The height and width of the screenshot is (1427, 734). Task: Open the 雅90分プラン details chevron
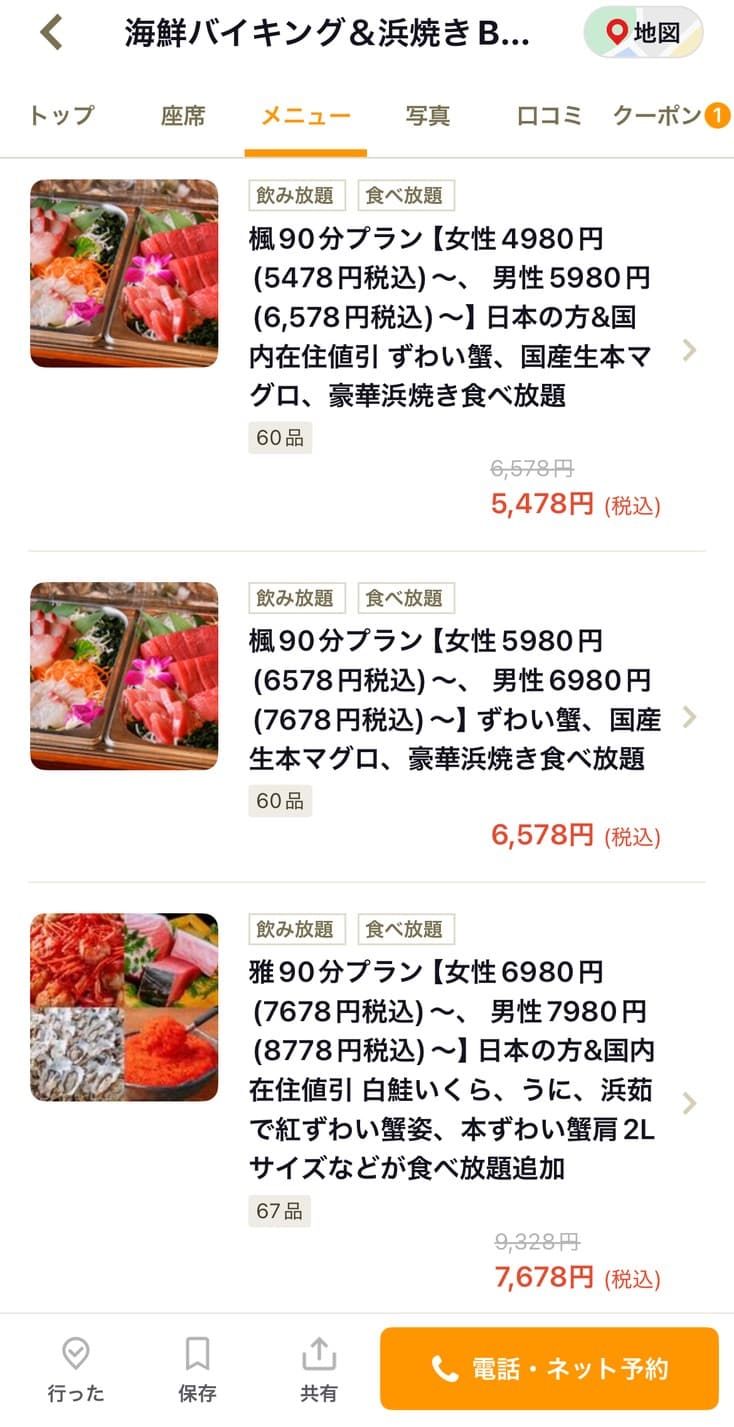688,1103
